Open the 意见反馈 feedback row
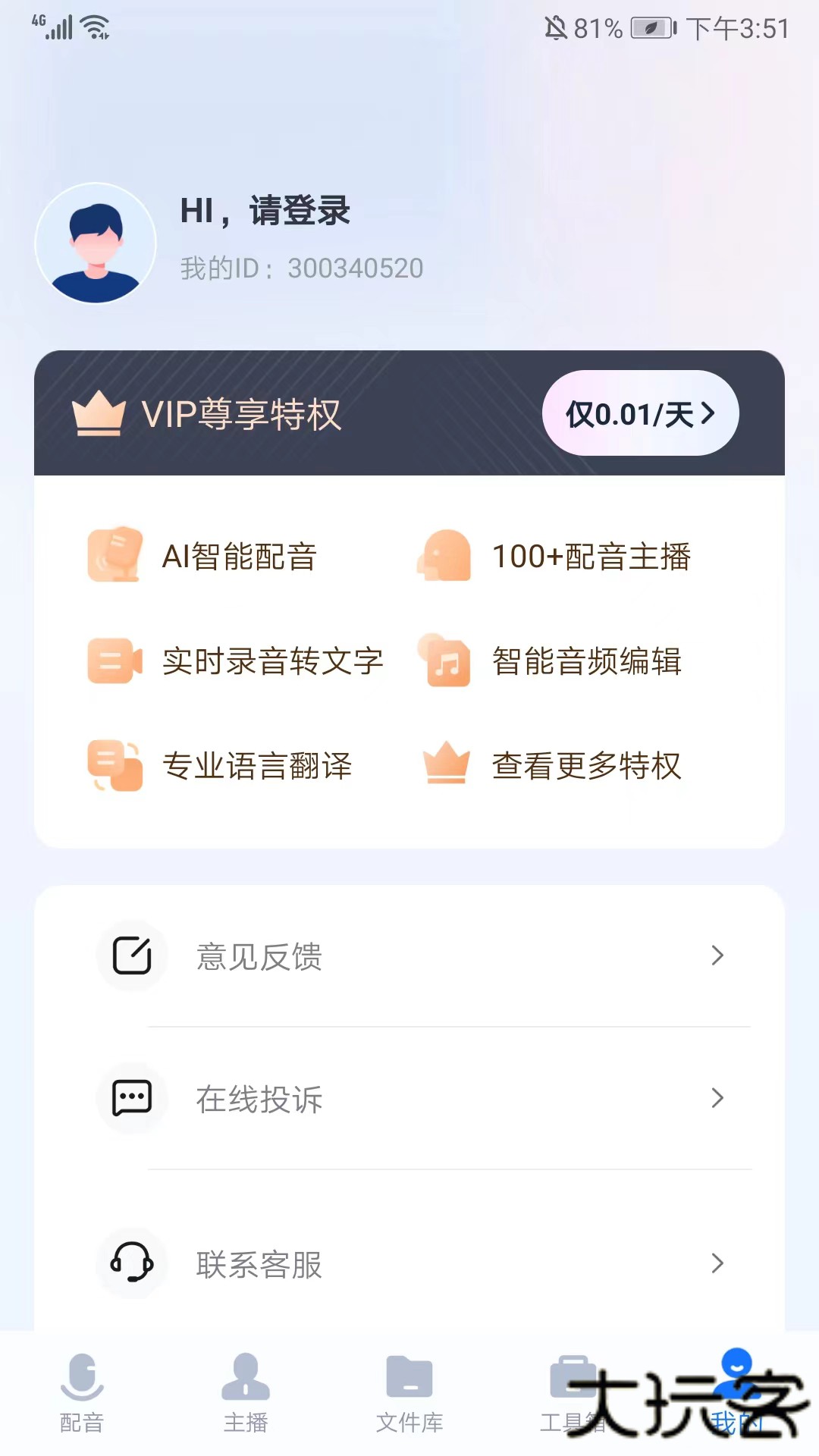Viewport: 819px width, 1456px height. click(x=409, y=955)
